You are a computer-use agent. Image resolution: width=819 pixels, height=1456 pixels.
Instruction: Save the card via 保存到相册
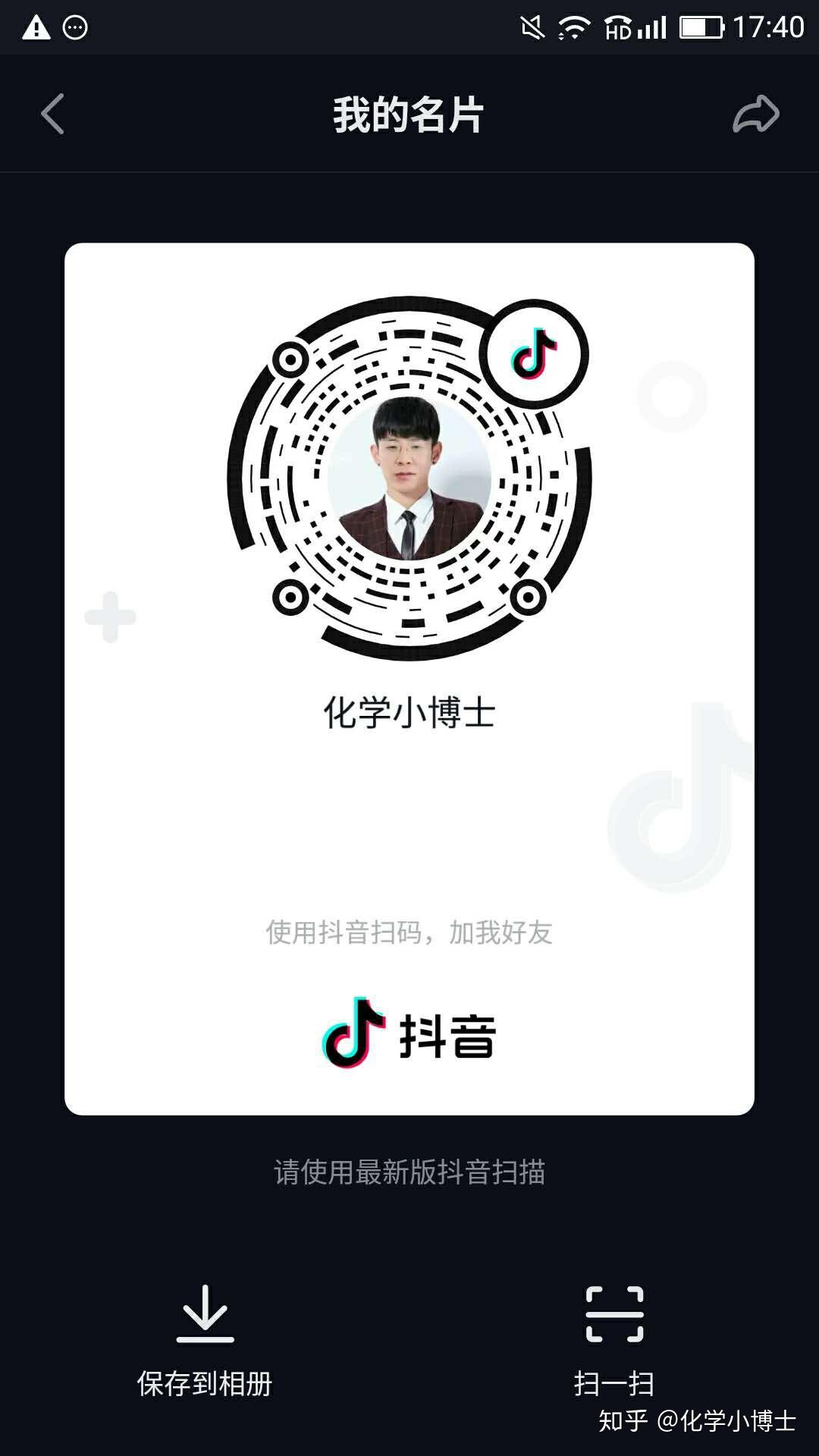pyautogui.click(x=205, y=1340)
